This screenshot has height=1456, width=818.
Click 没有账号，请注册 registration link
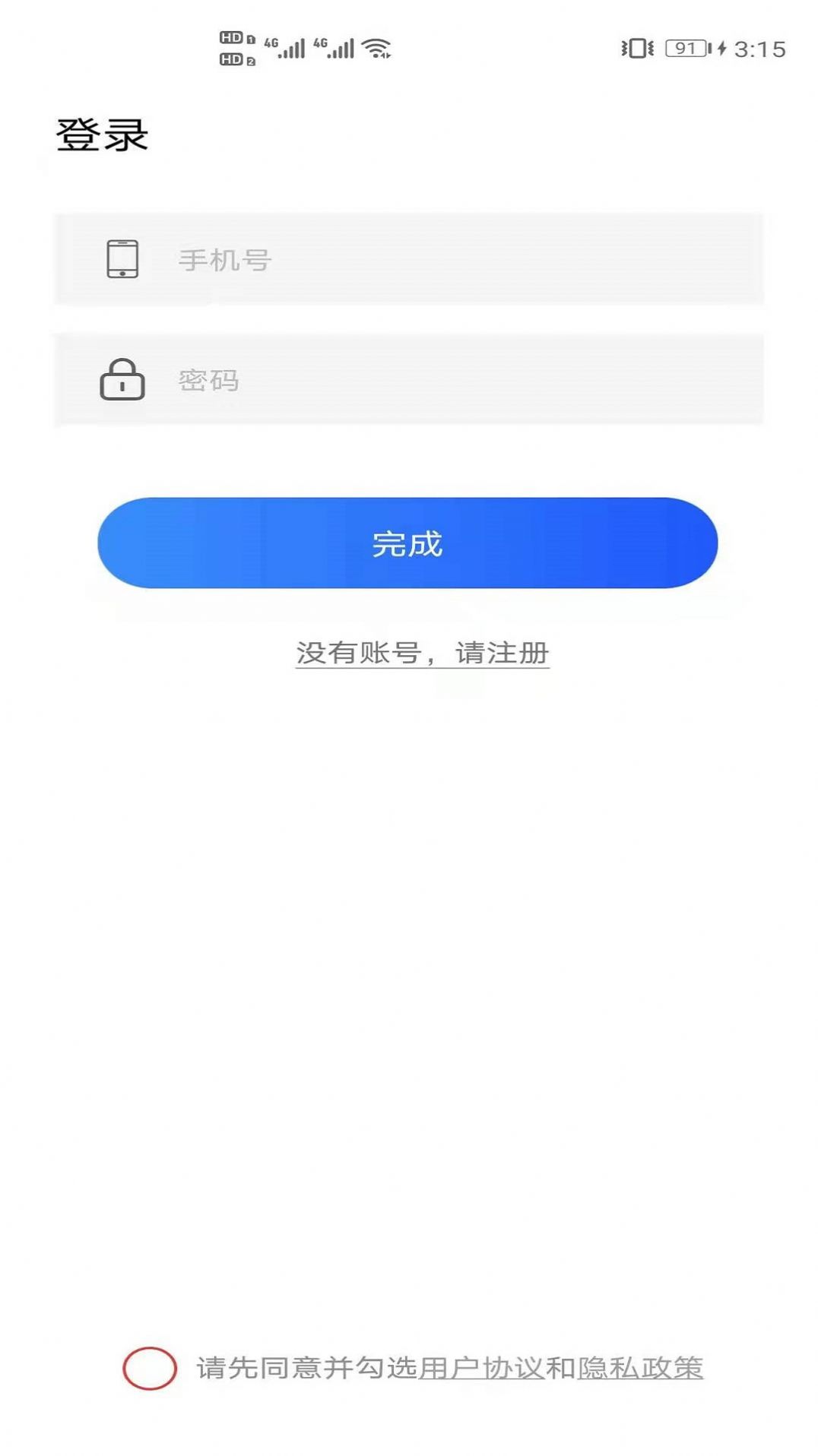423,651
